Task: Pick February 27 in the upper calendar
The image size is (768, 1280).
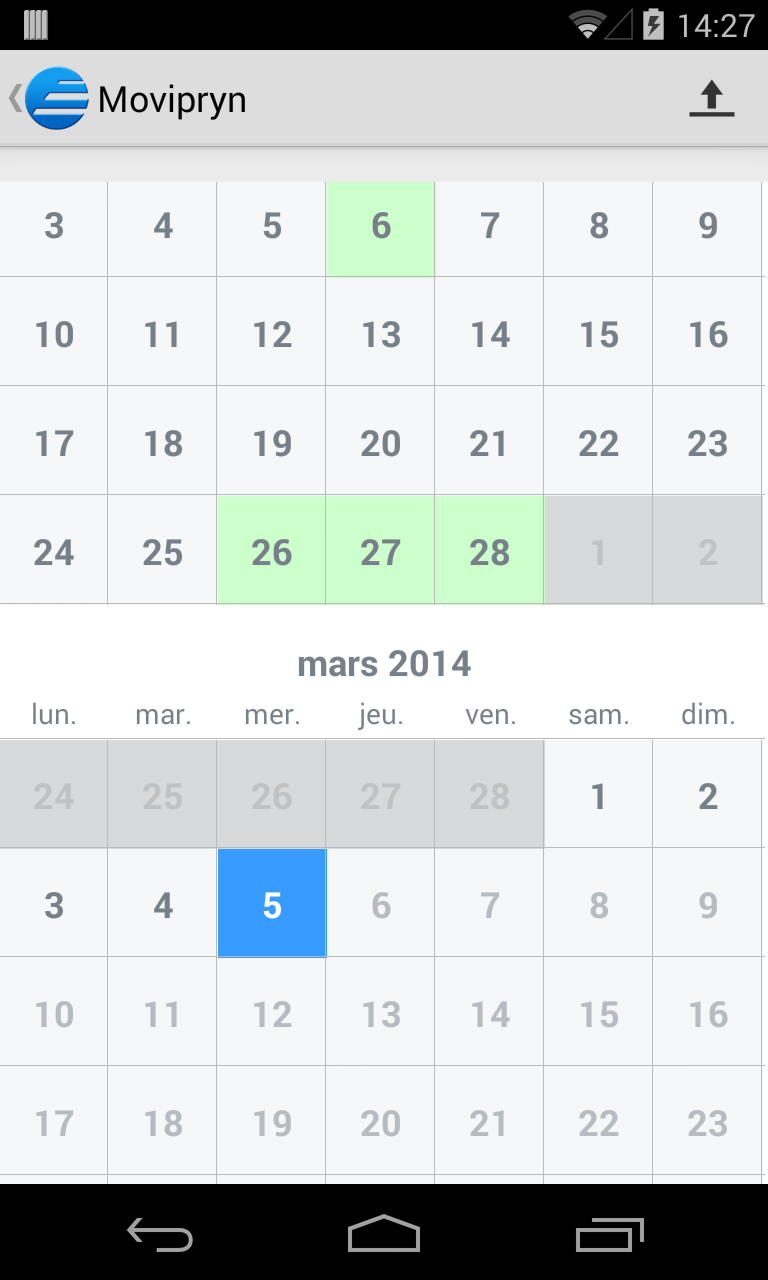Action: 380,551
